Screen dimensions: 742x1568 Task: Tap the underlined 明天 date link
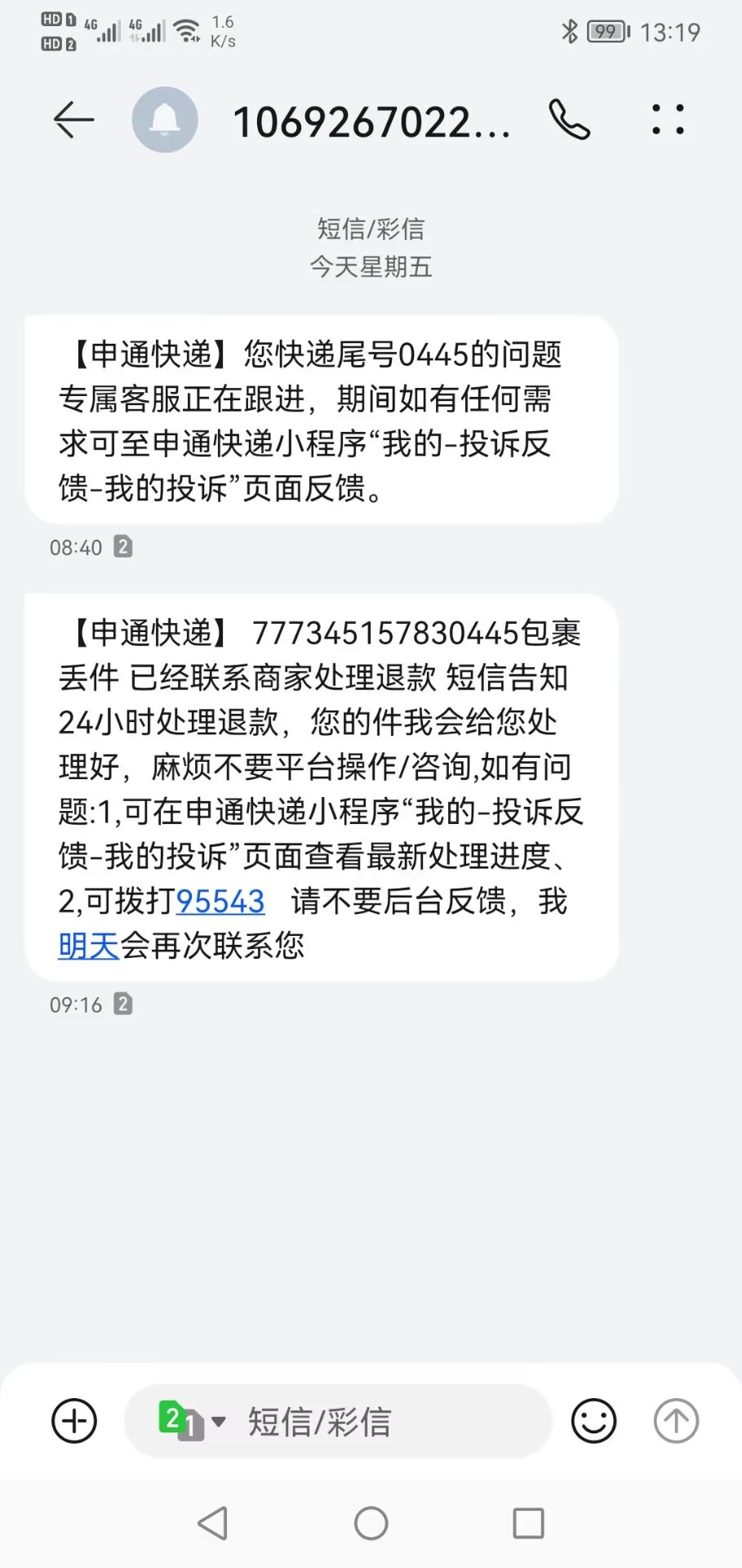pyautogui.click(x=89, y=947)
